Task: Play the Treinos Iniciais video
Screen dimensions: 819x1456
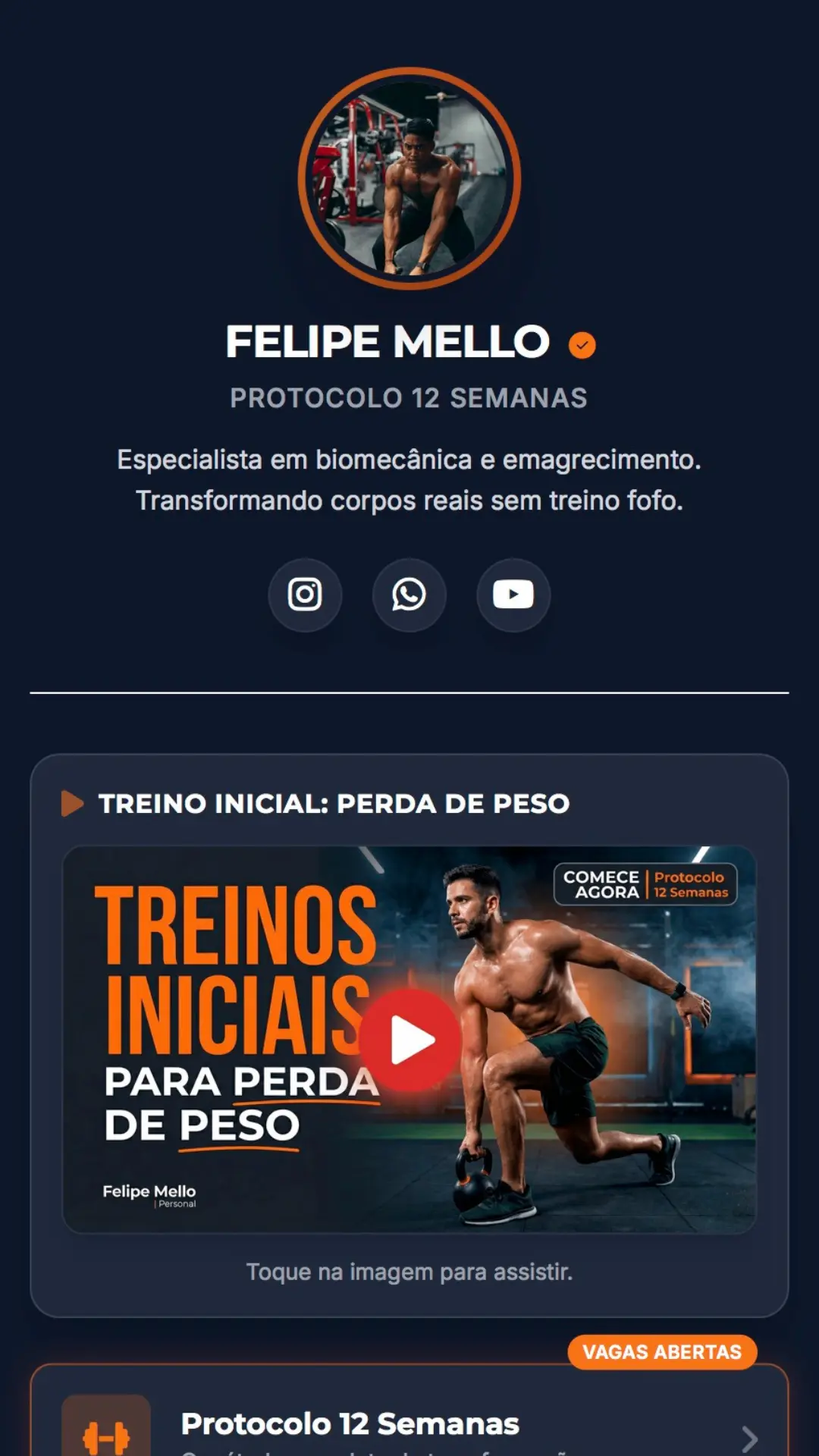Action: [410, 1040]
